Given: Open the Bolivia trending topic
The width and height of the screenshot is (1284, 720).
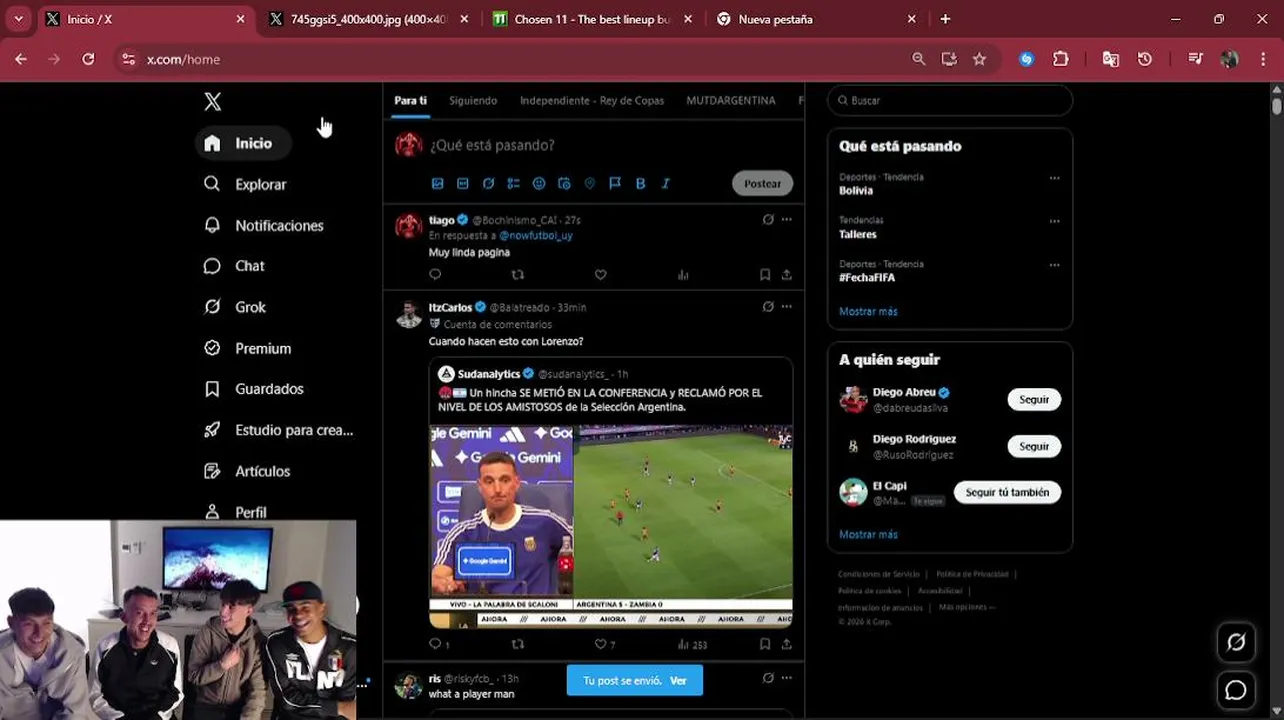Looking at the screenshot, I should click(856, 190).
